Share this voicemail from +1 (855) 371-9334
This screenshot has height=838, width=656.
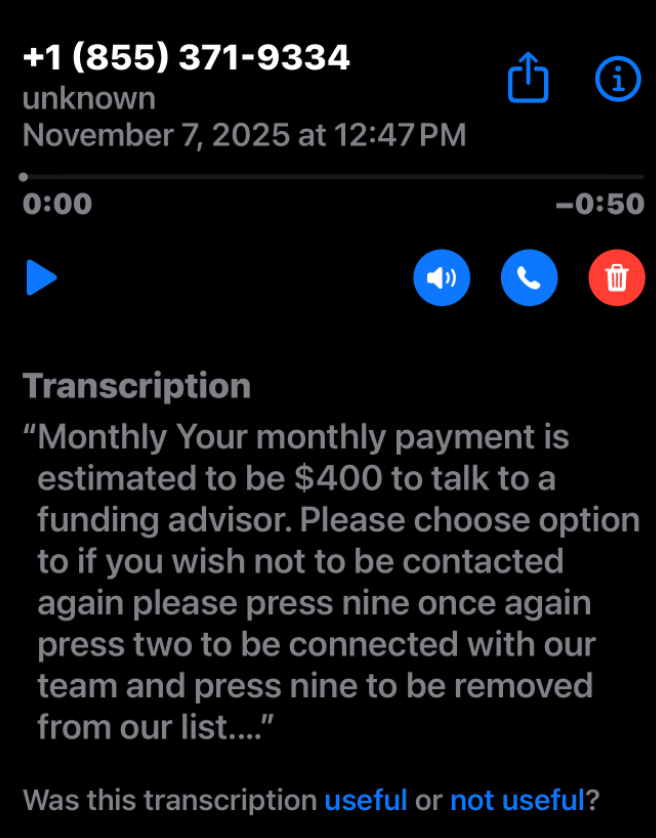[529, 79]
